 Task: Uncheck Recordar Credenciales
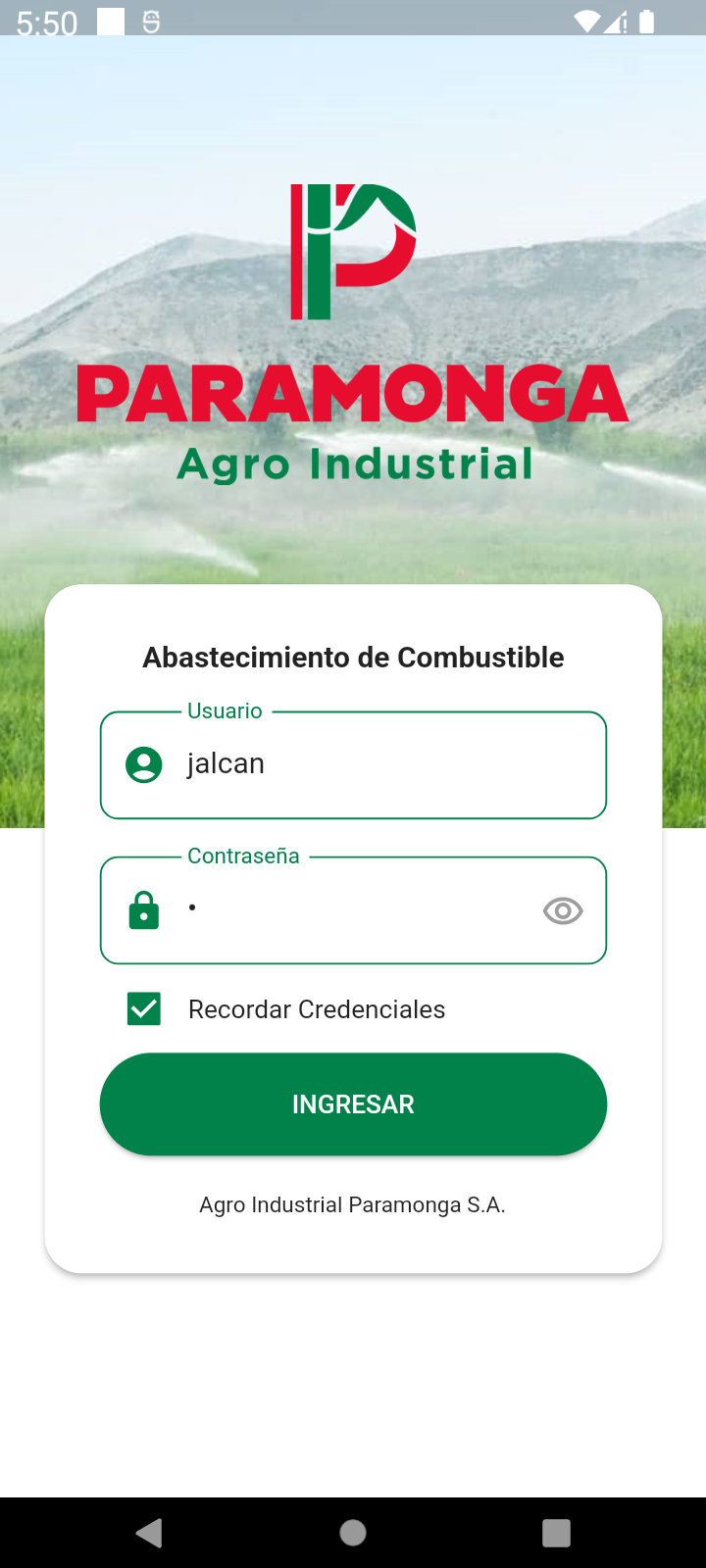click(x=144, y=1008)
